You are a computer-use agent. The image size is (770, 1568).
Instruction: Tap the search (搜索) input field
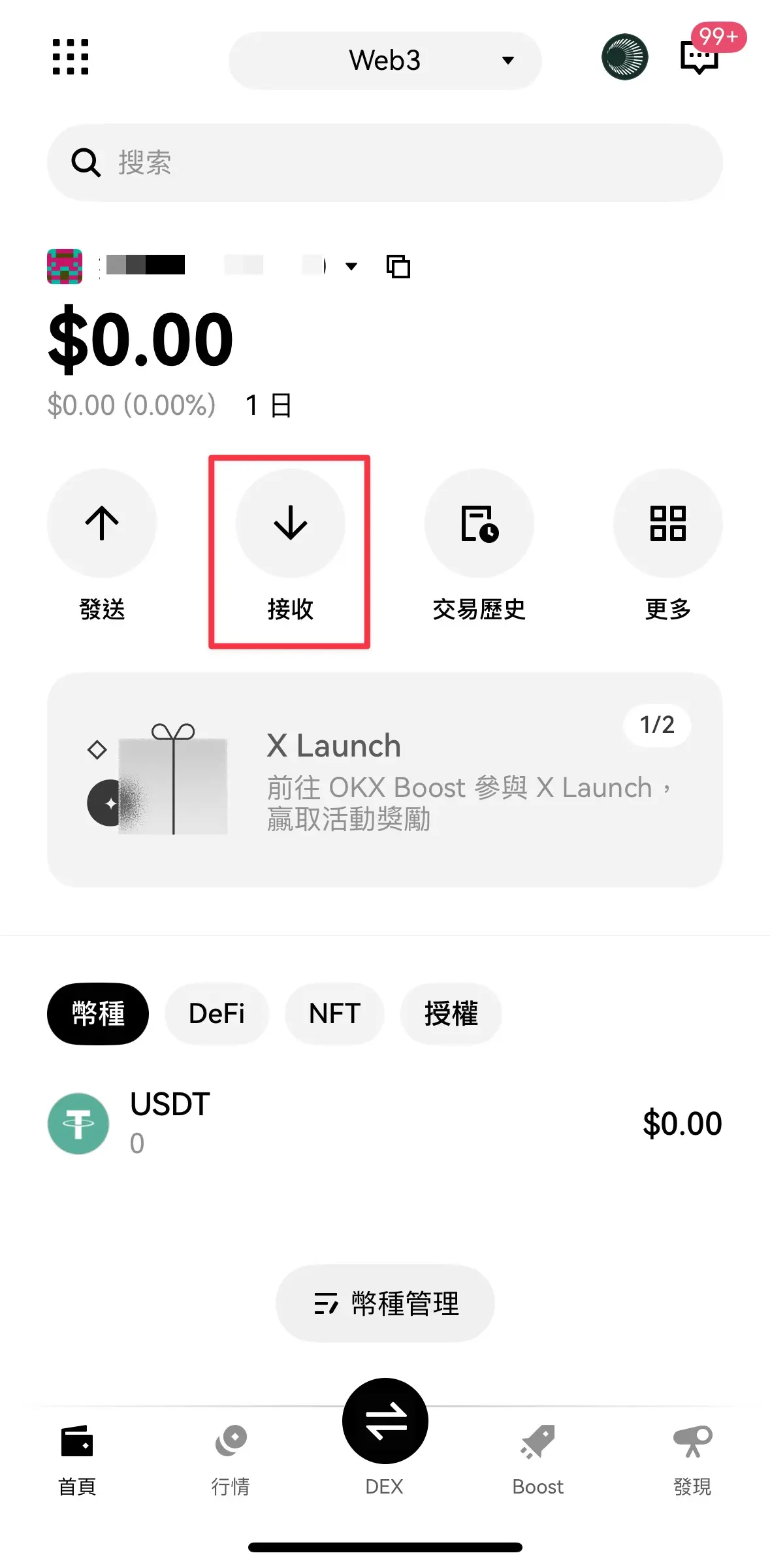(x=385, y=163)
